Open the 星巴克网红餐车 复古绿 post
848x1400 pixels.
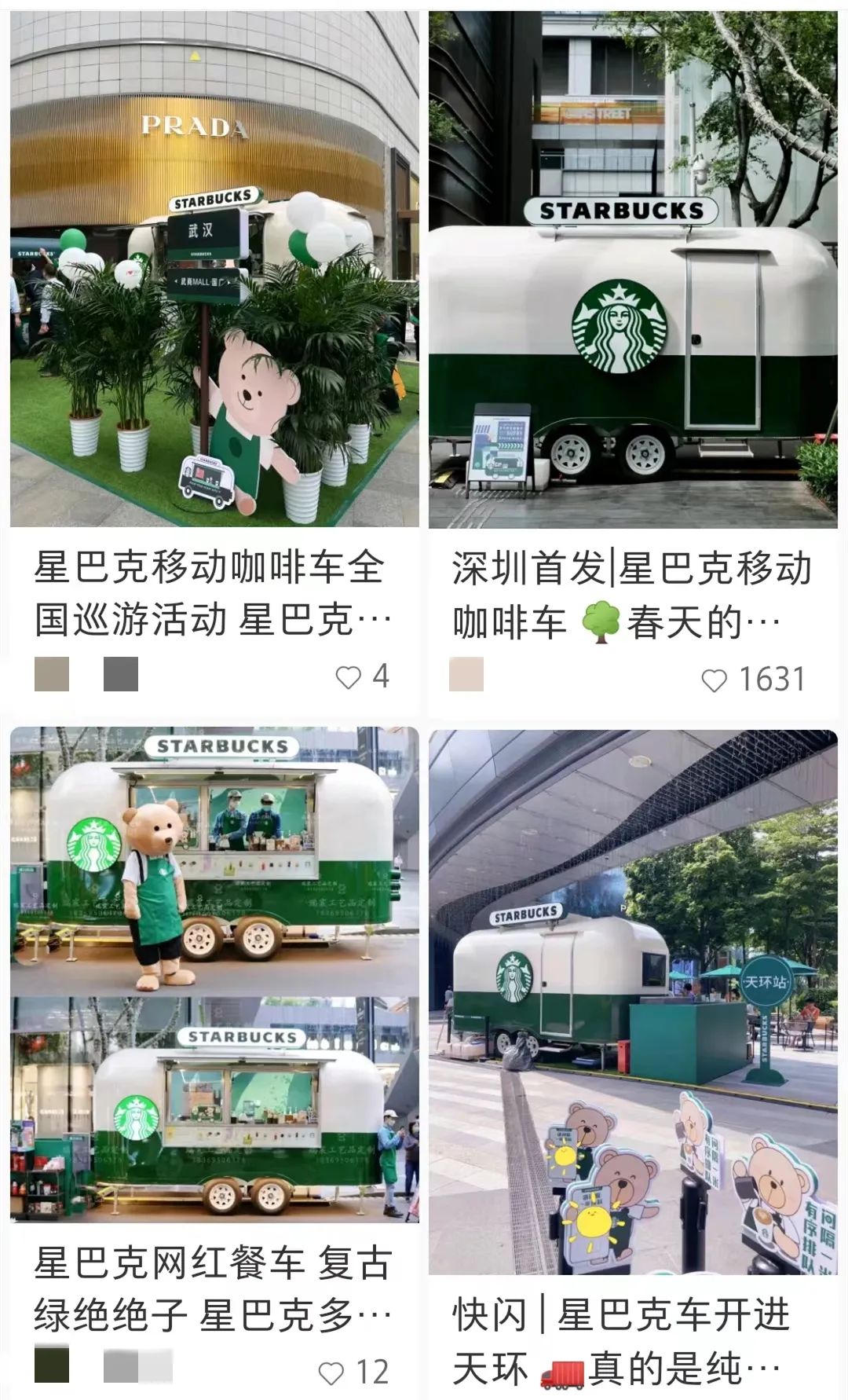(x=214, y=974)
